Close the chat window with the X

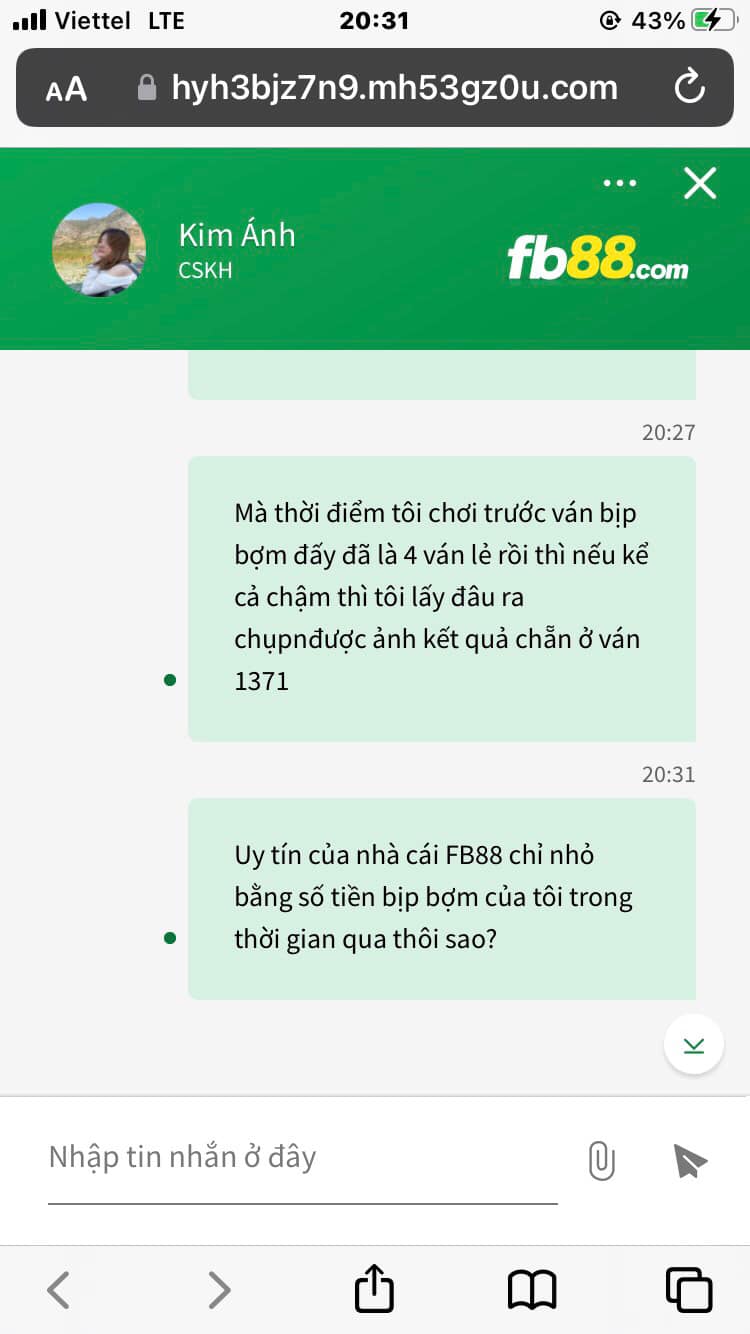(699, 183)
